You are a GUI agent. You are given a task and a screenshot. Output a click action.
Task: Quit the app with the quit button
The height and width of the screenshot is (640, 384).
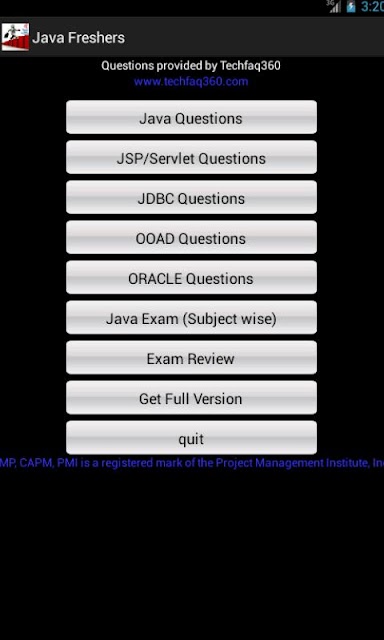pos(191,437)
